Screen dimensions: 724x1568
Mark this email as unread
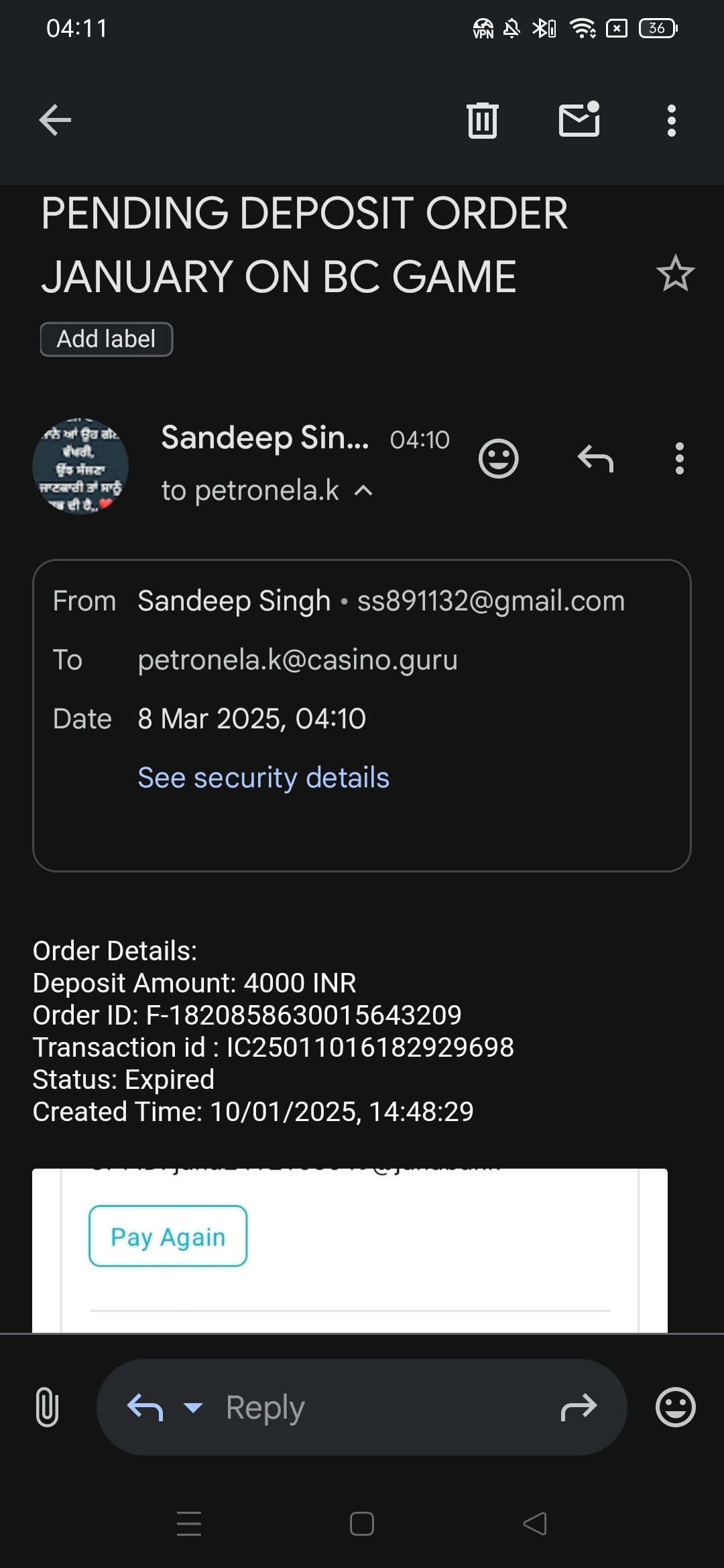point(579,121)
